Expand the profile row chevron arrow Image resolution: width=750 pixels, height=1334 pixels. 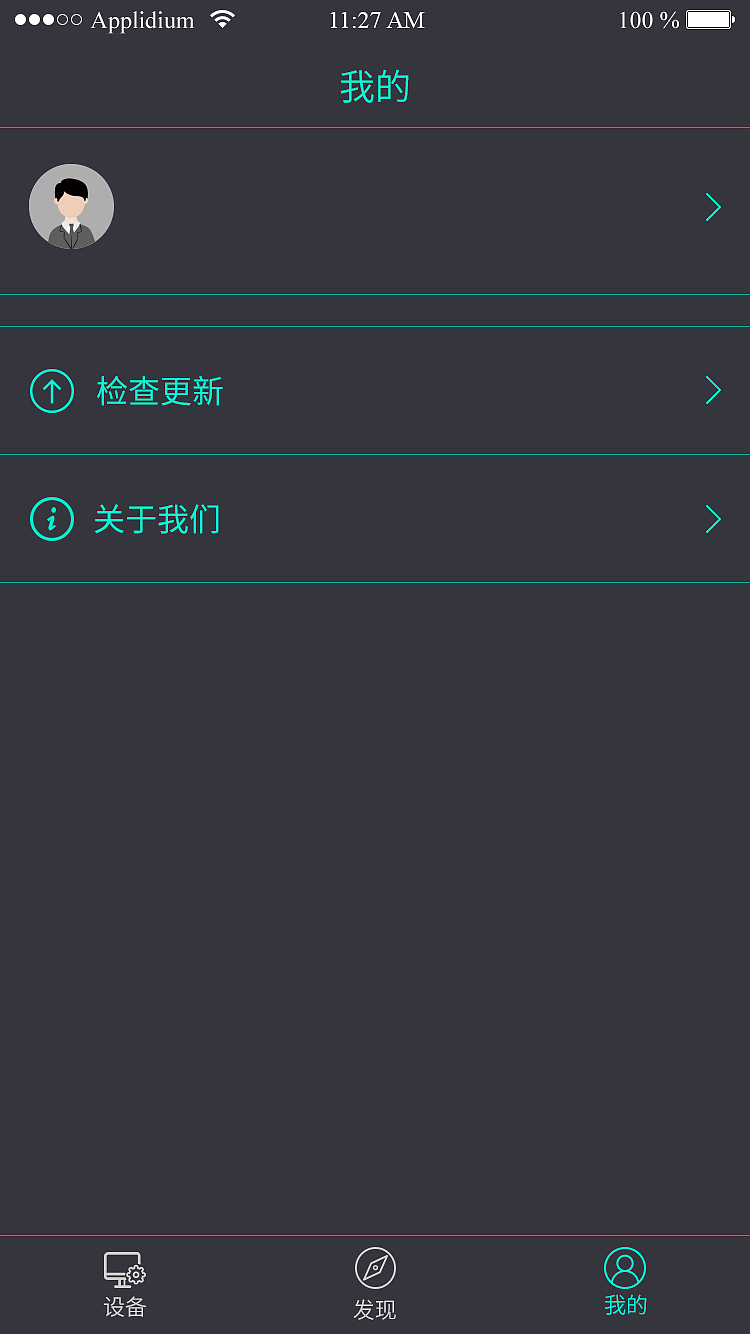point(712,207)
